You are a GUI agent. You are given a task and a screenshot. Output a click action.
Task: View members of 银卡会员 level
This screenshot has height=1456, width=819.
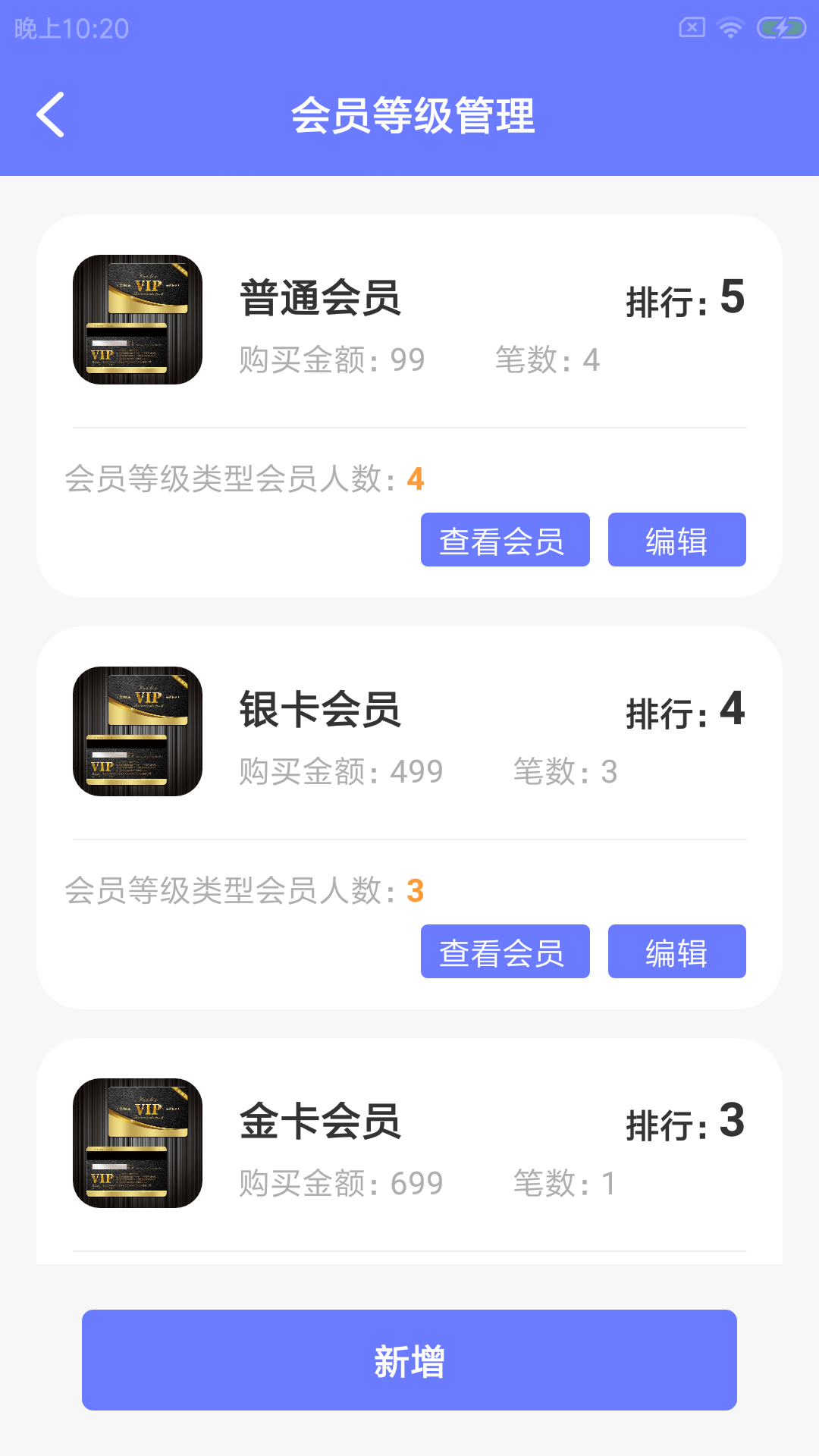(x=505, y=952)
